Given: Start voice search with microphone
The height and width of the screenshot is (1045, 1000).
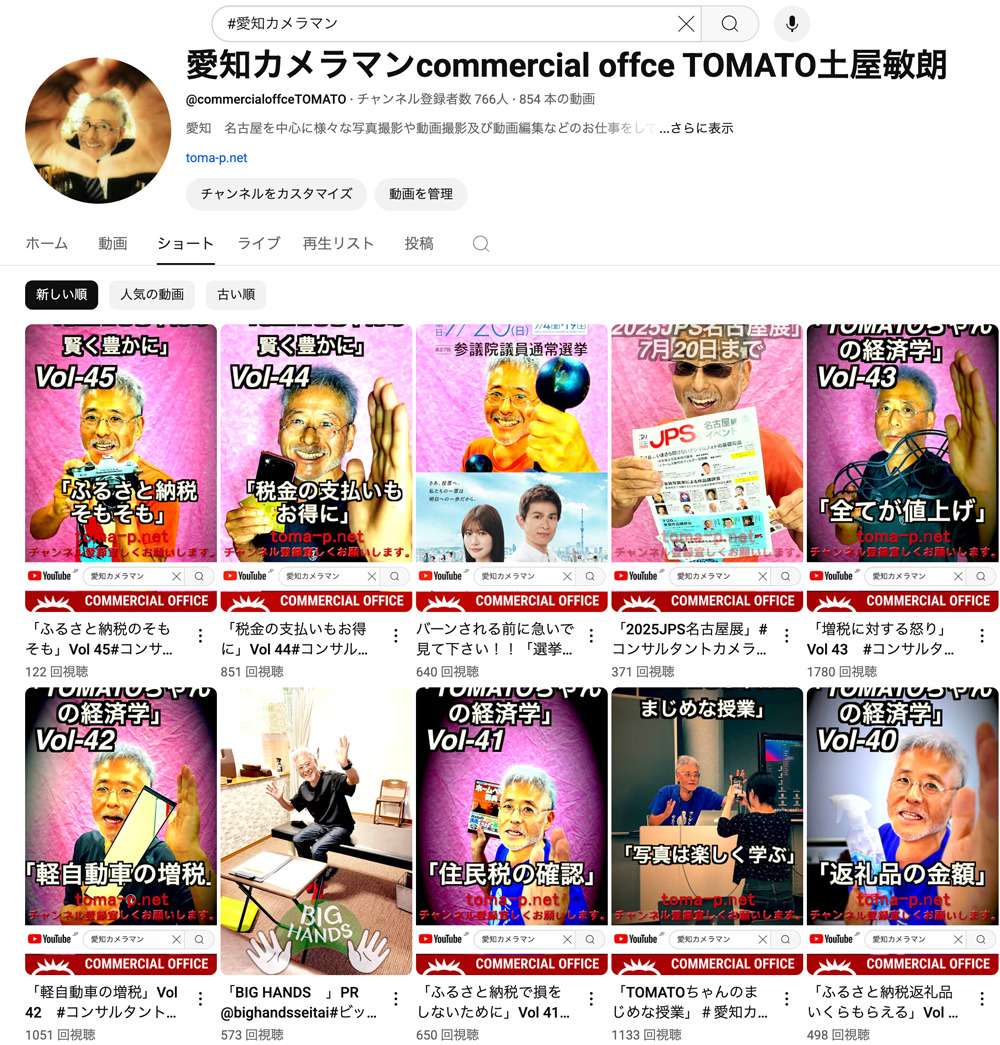Looking at the screenshot, I should (x=792, y=24).
